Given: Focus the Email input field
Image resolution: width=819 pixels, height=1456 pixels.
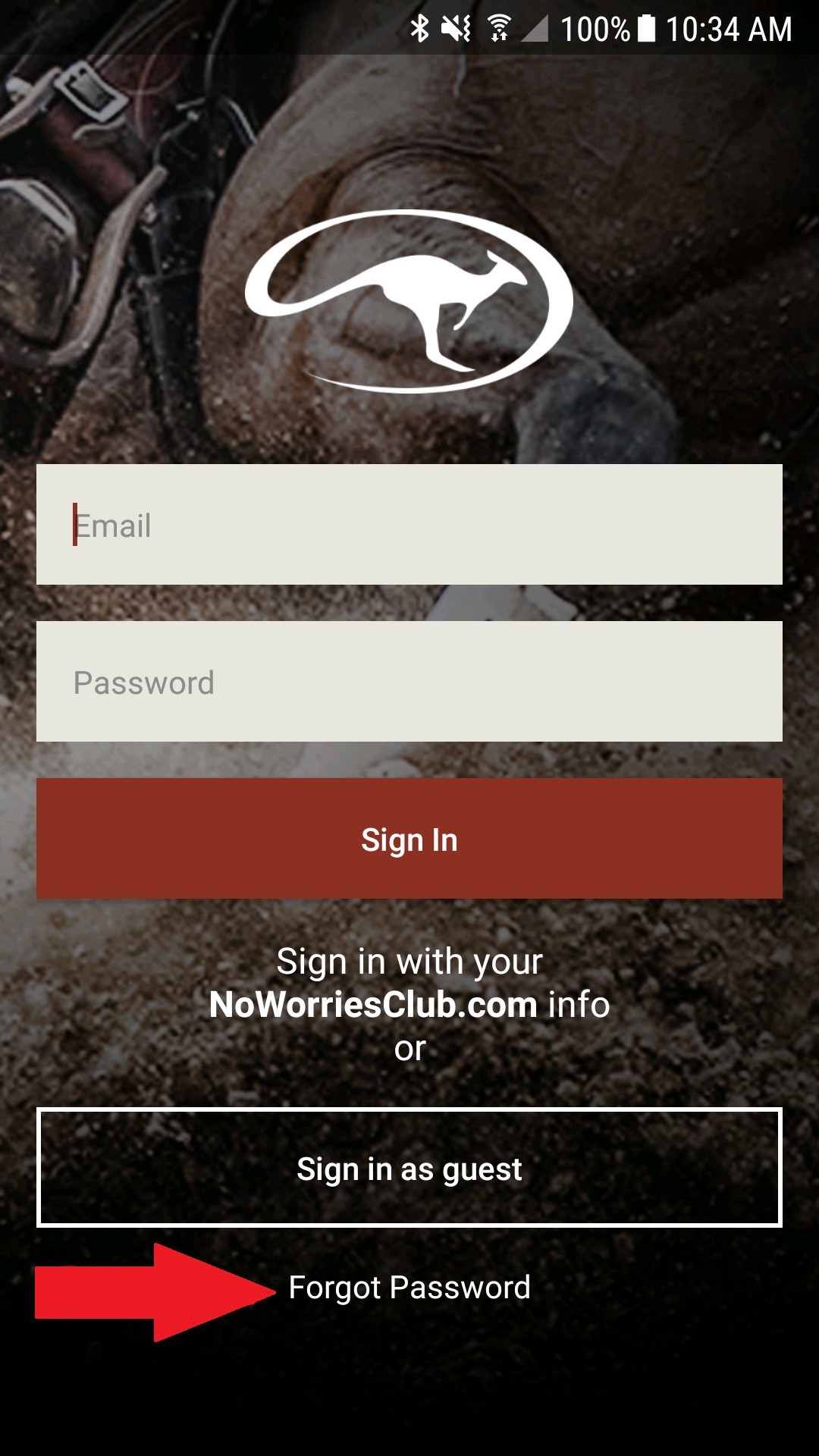Looking at the screenshot, I should (409, 524).
